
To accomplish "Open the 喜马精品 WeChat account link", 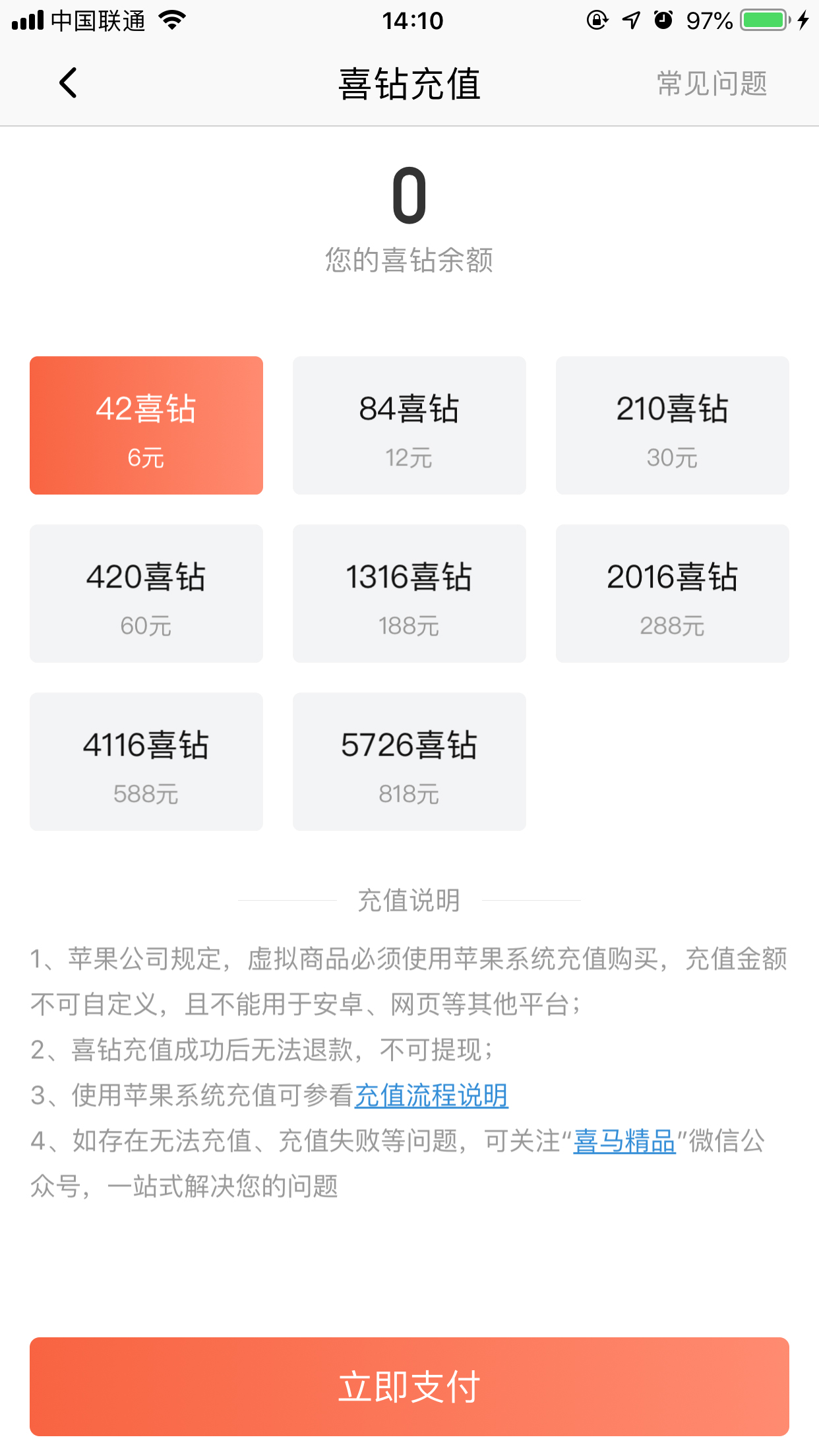I will tap(624, 1141).
